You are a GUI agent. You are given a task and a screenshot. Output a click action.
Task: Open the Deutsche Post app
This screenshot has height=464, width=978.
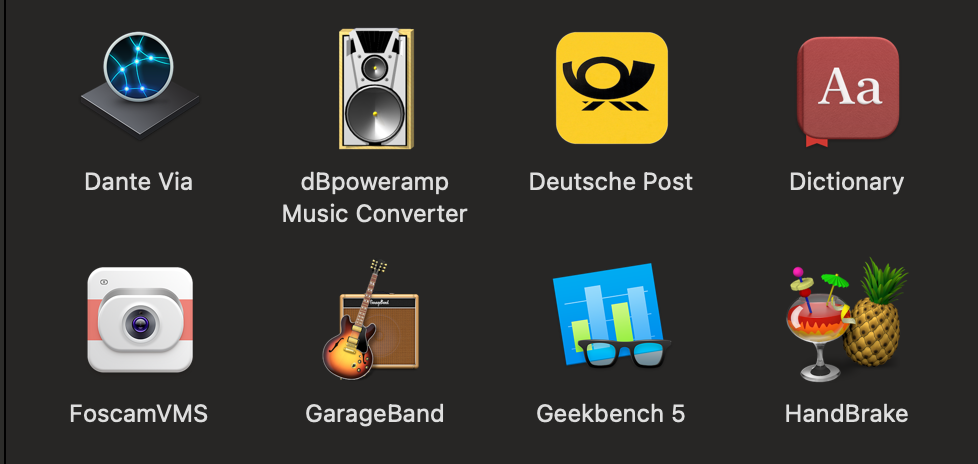611,88
